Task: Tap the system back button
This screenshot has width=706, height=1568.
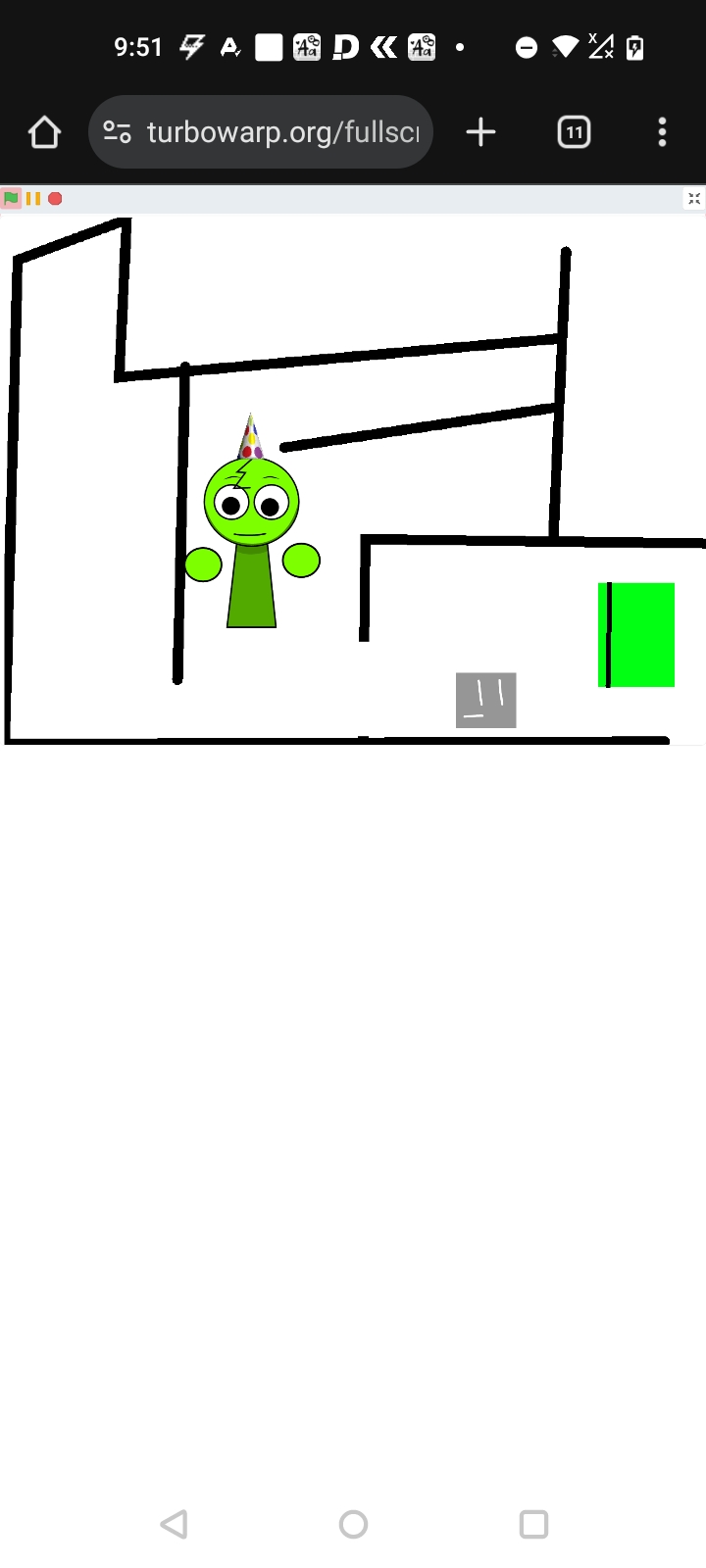Action: coord(175,1524)
